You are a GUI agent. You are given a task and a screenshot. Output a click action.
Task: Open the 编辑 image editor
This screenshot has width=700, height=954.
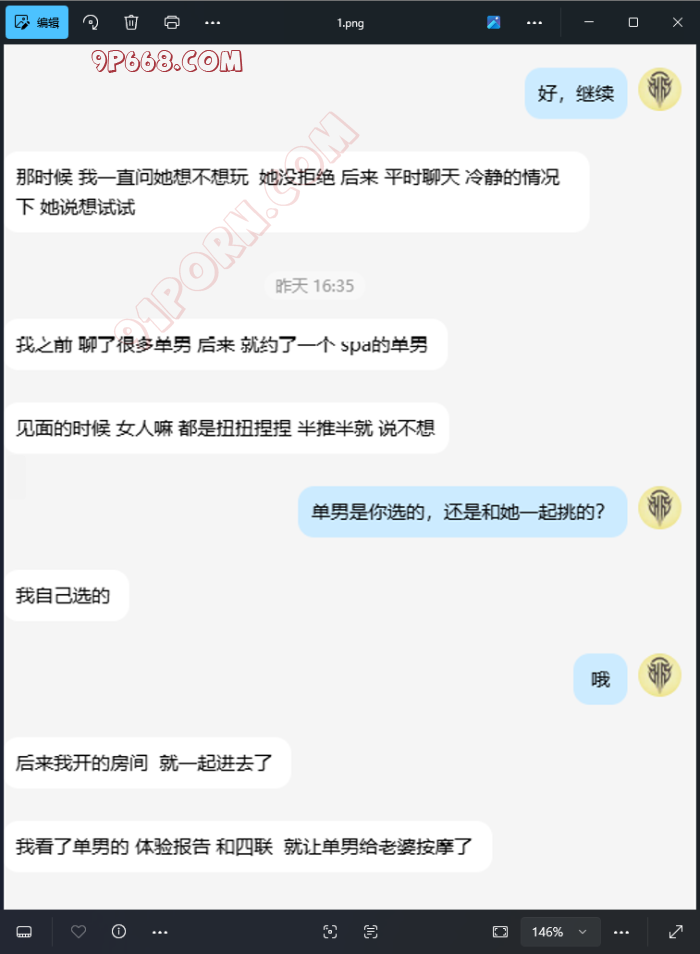(37, 22)
